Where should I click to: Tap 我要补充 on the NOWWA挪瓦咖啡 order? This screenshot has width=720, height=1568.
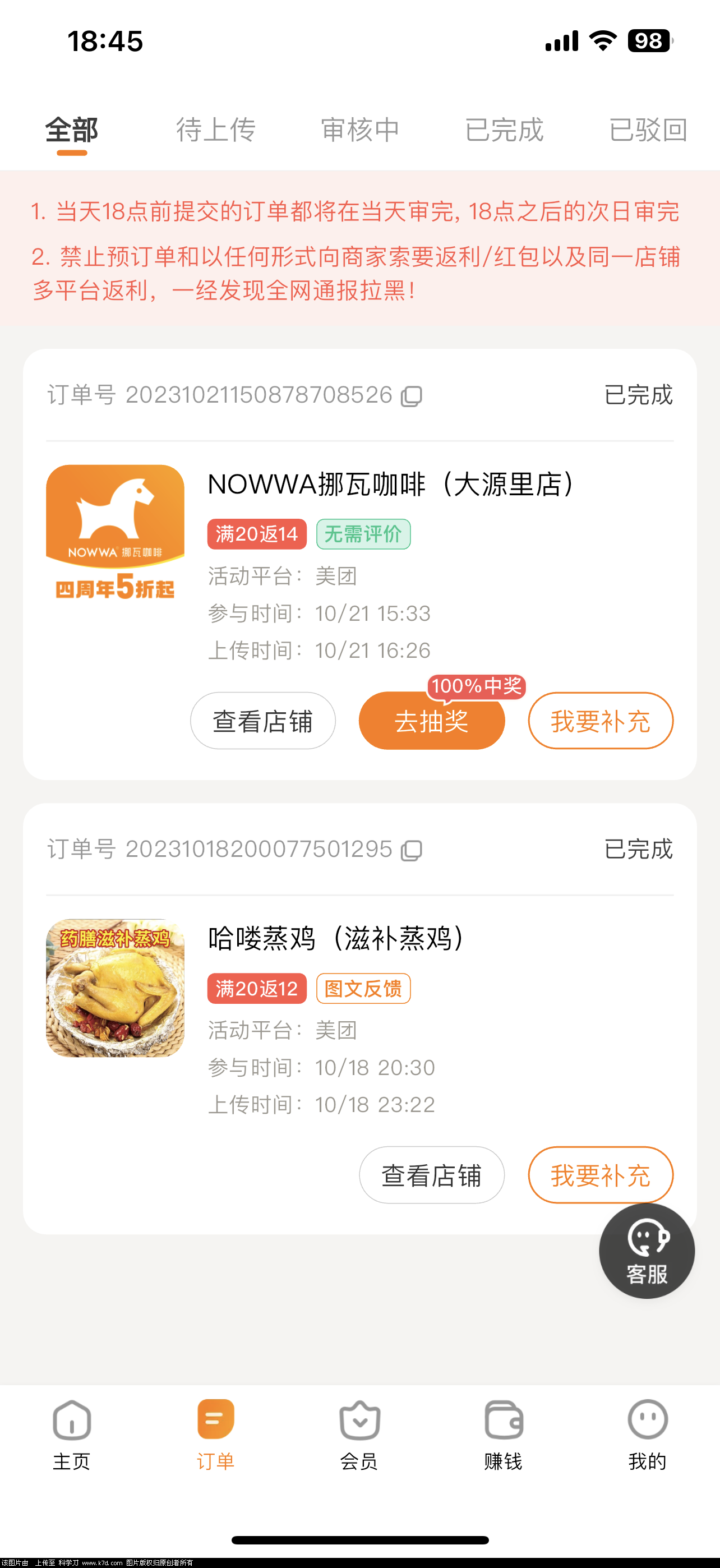pos(600,721)
